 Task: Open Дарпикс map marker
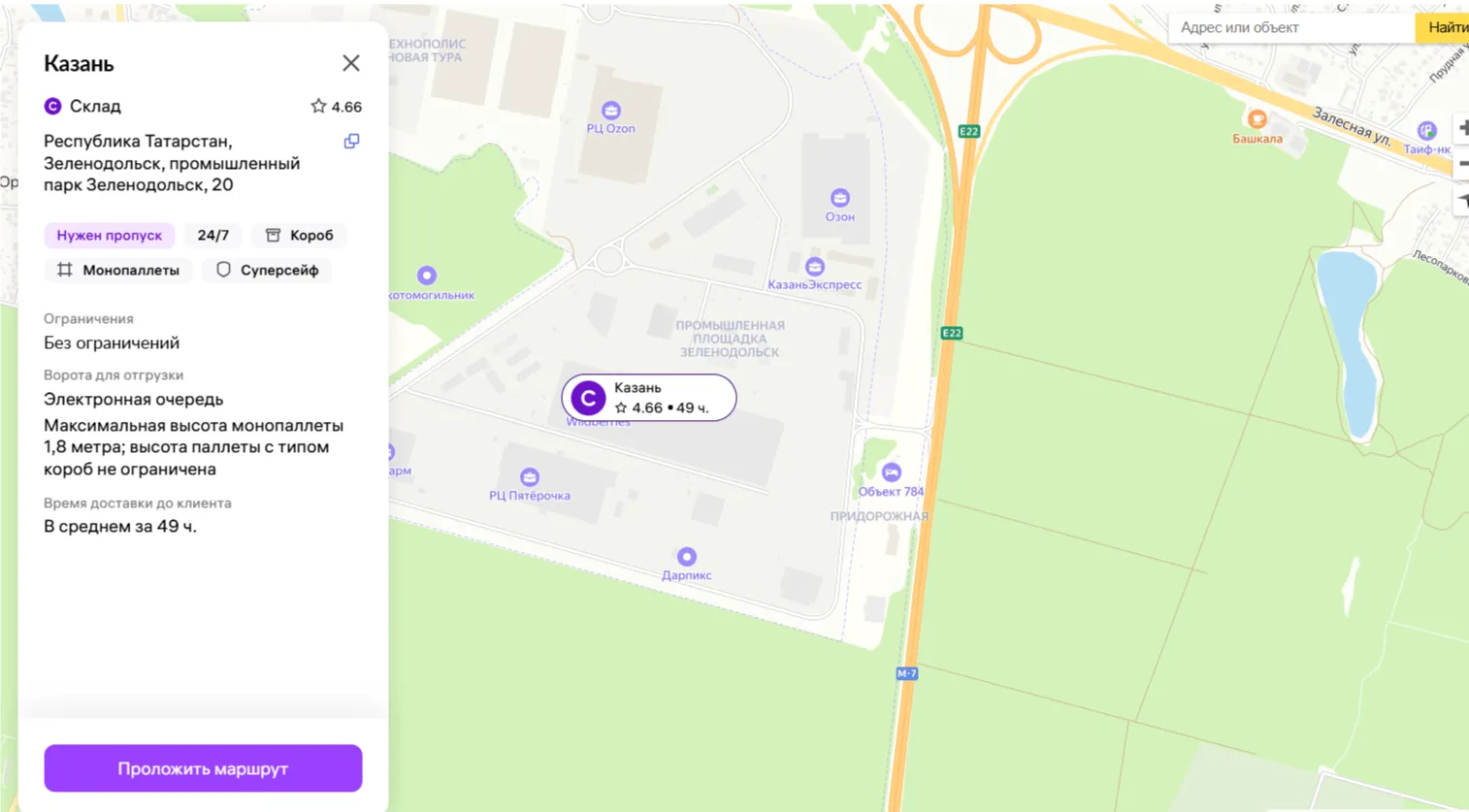coord(686,557)
